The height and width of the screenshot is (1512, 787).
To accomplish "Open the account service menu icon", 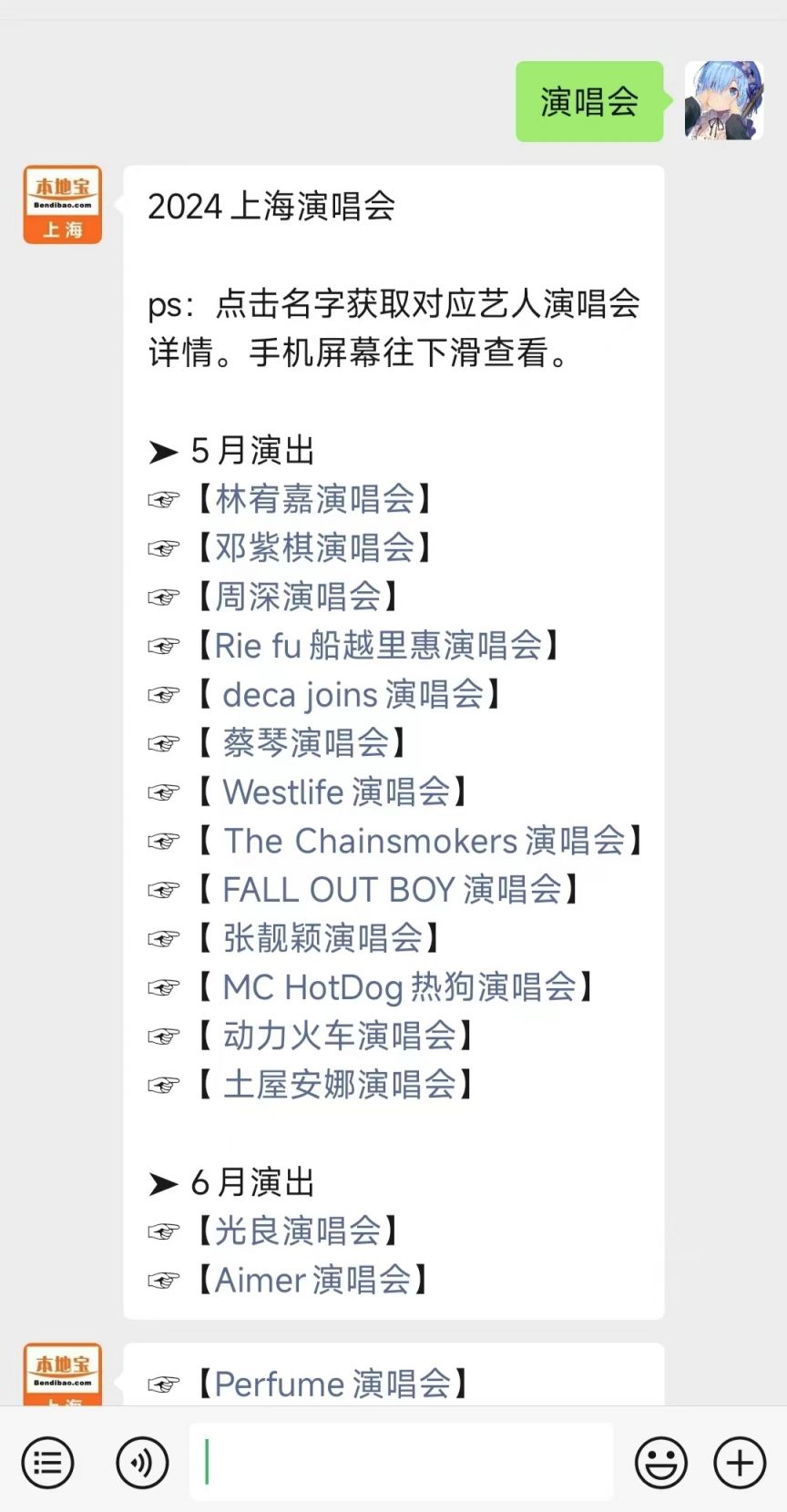I will point(47,1464).
